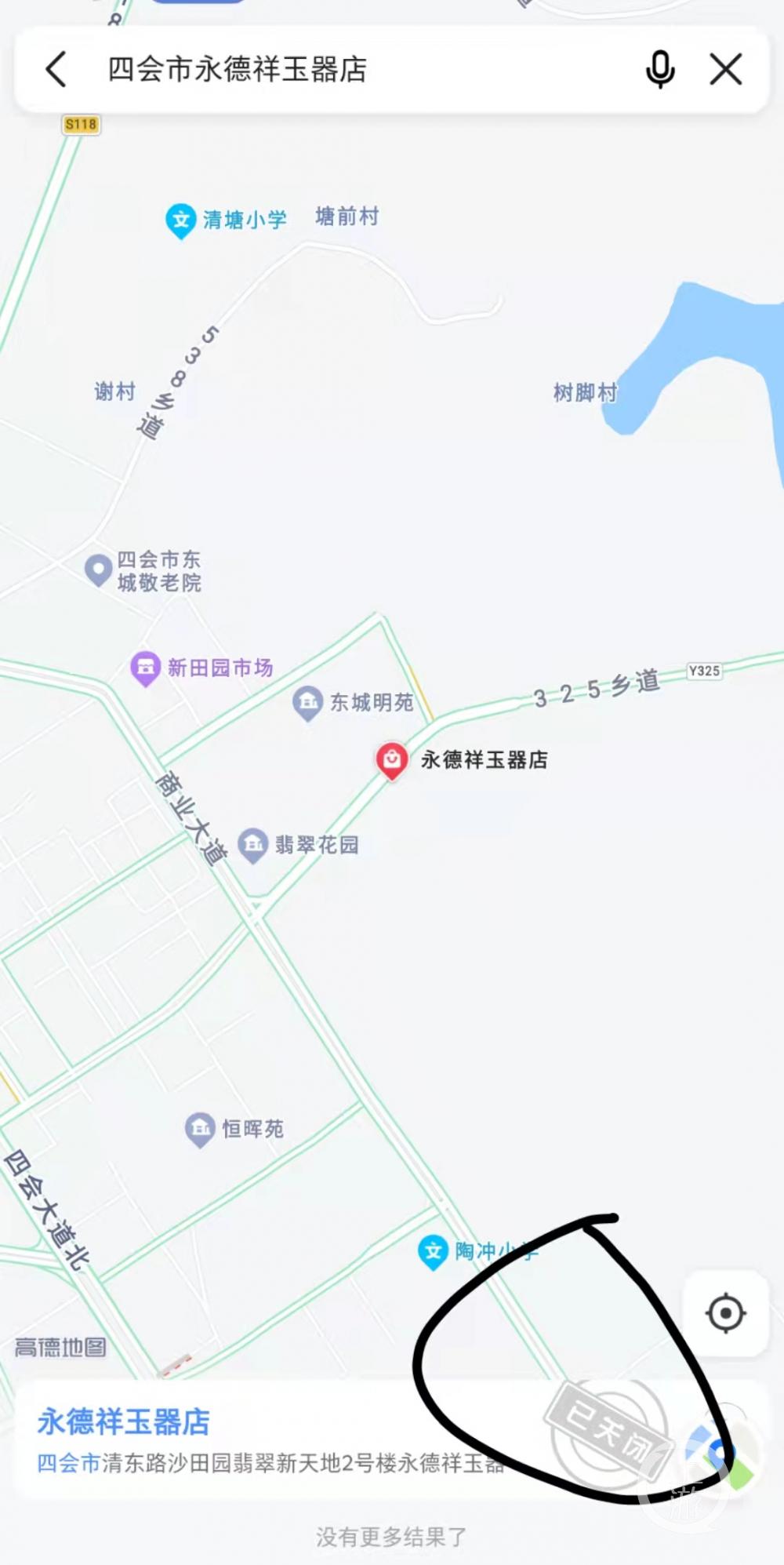Image resolution: width=784 pixels, height=1565 pixels.
Task: Start route navigation to 永德祥玉器店
Action: 719,1454
